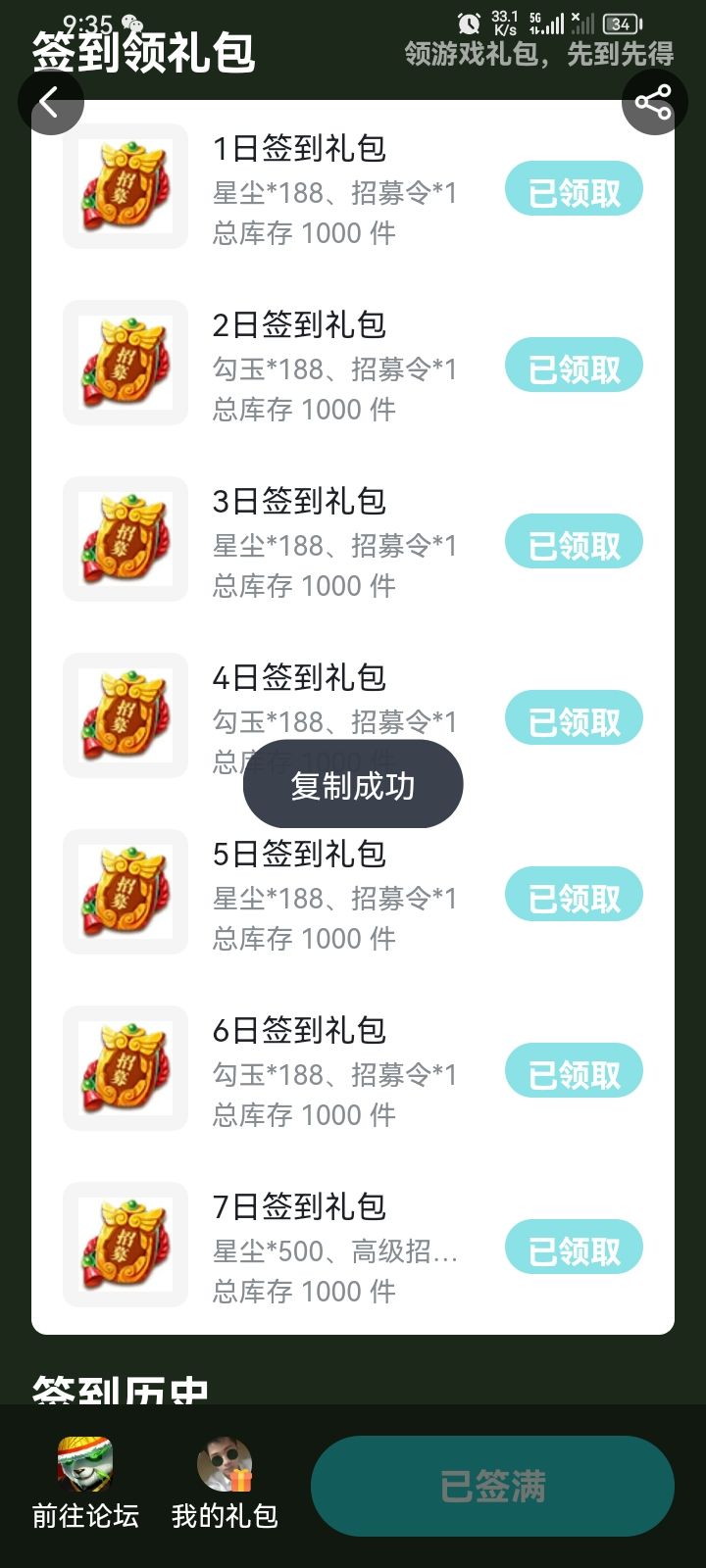
Task: Tap the 7日签到礼包 gift pack icon
Action: click(x=125, y=1245)
